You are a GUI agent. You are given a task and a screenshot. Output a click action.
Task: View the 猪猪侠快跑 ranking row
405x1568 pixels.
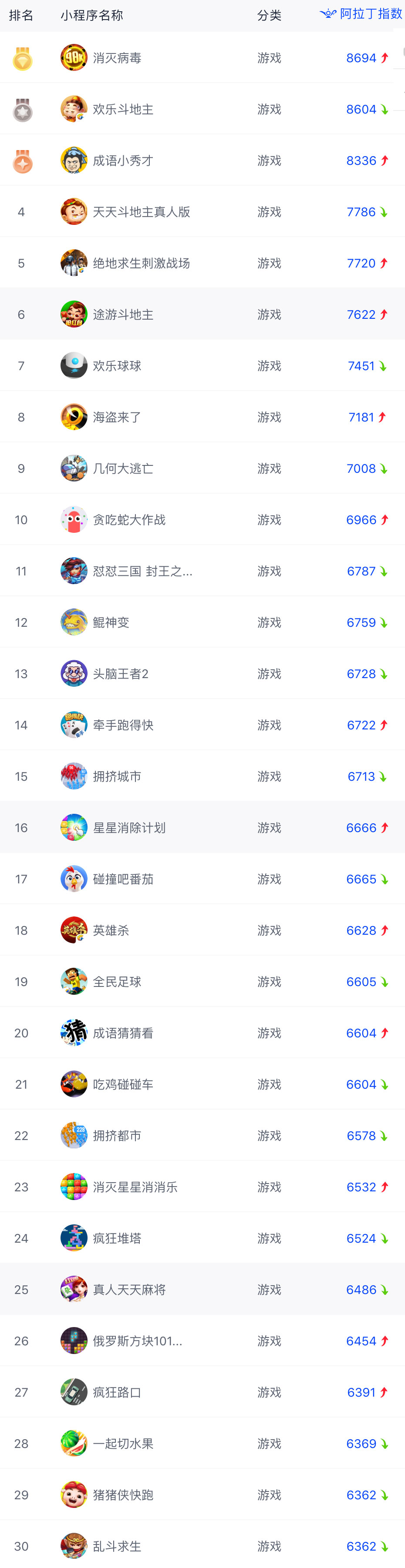click(122, 1494)
